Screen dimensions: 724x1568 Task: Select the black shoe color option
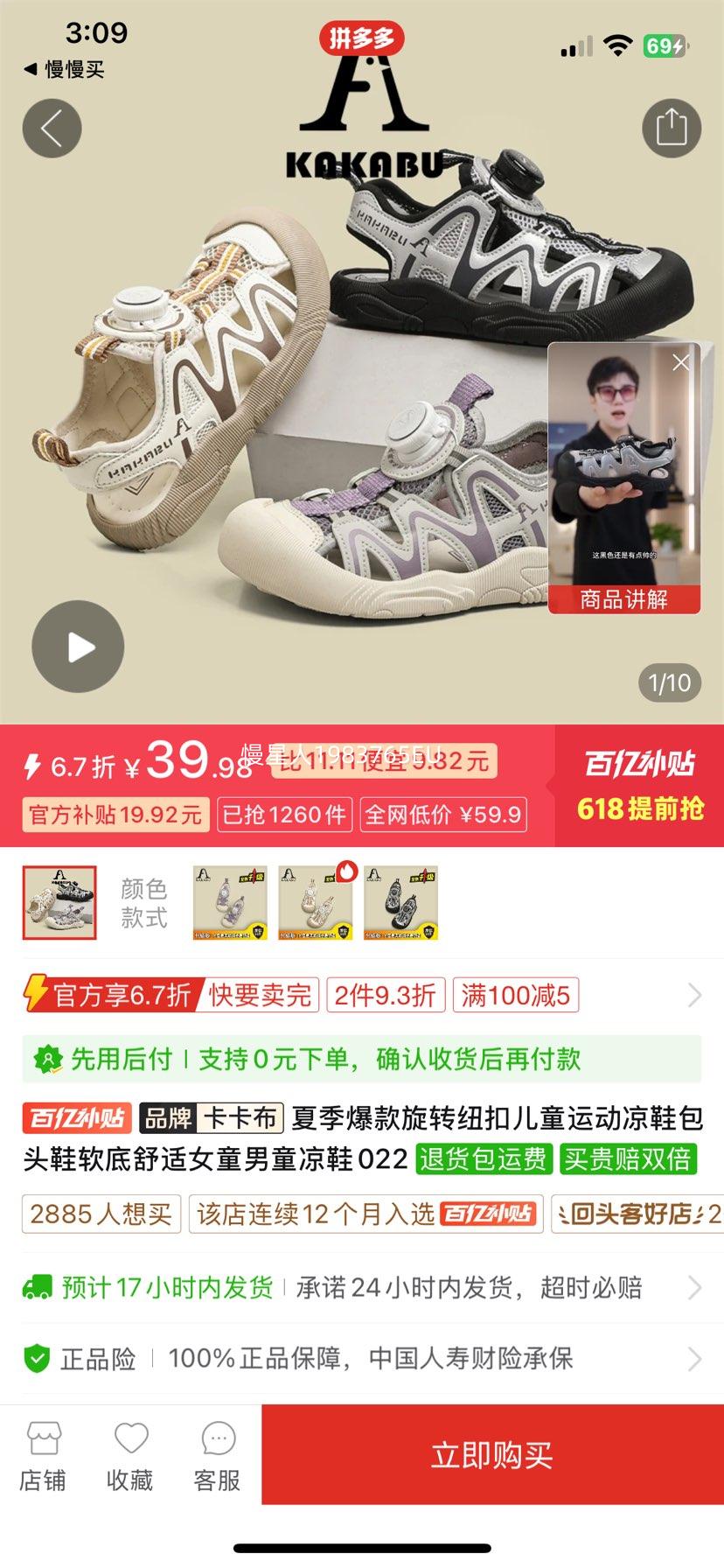(x=400, y=903)
